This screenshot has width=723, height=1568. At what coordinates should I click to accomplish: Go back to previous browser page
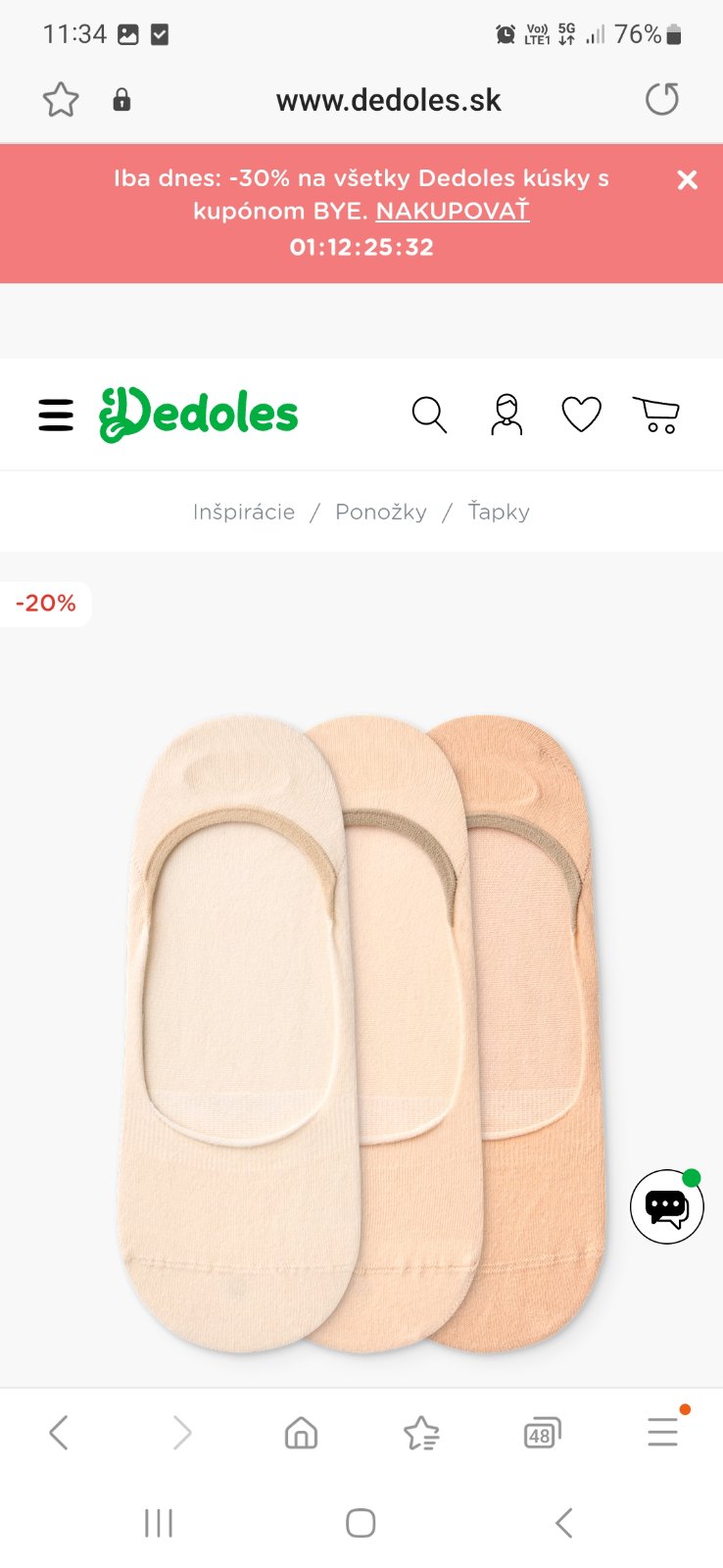(59, 1433)
